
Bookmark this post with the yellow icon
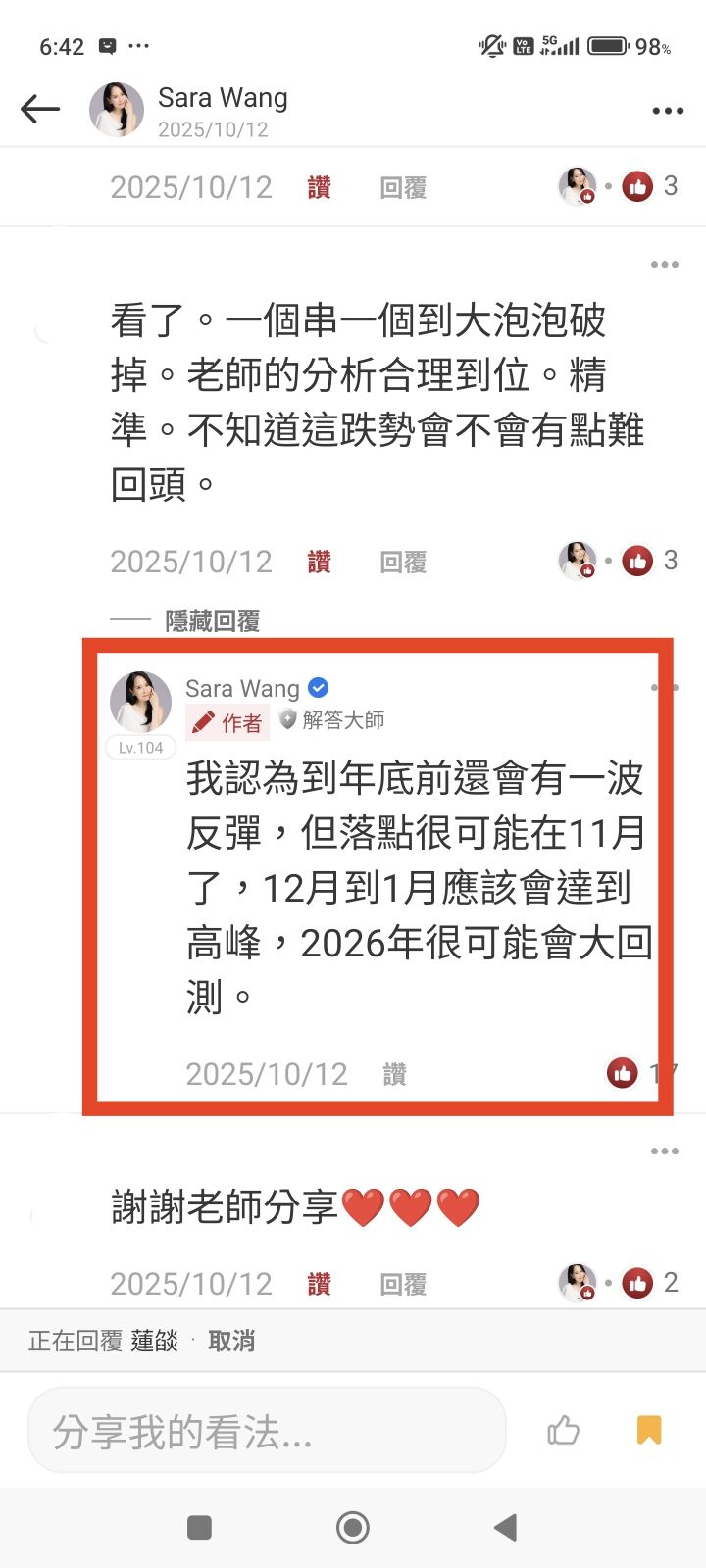coord(648,1430)
